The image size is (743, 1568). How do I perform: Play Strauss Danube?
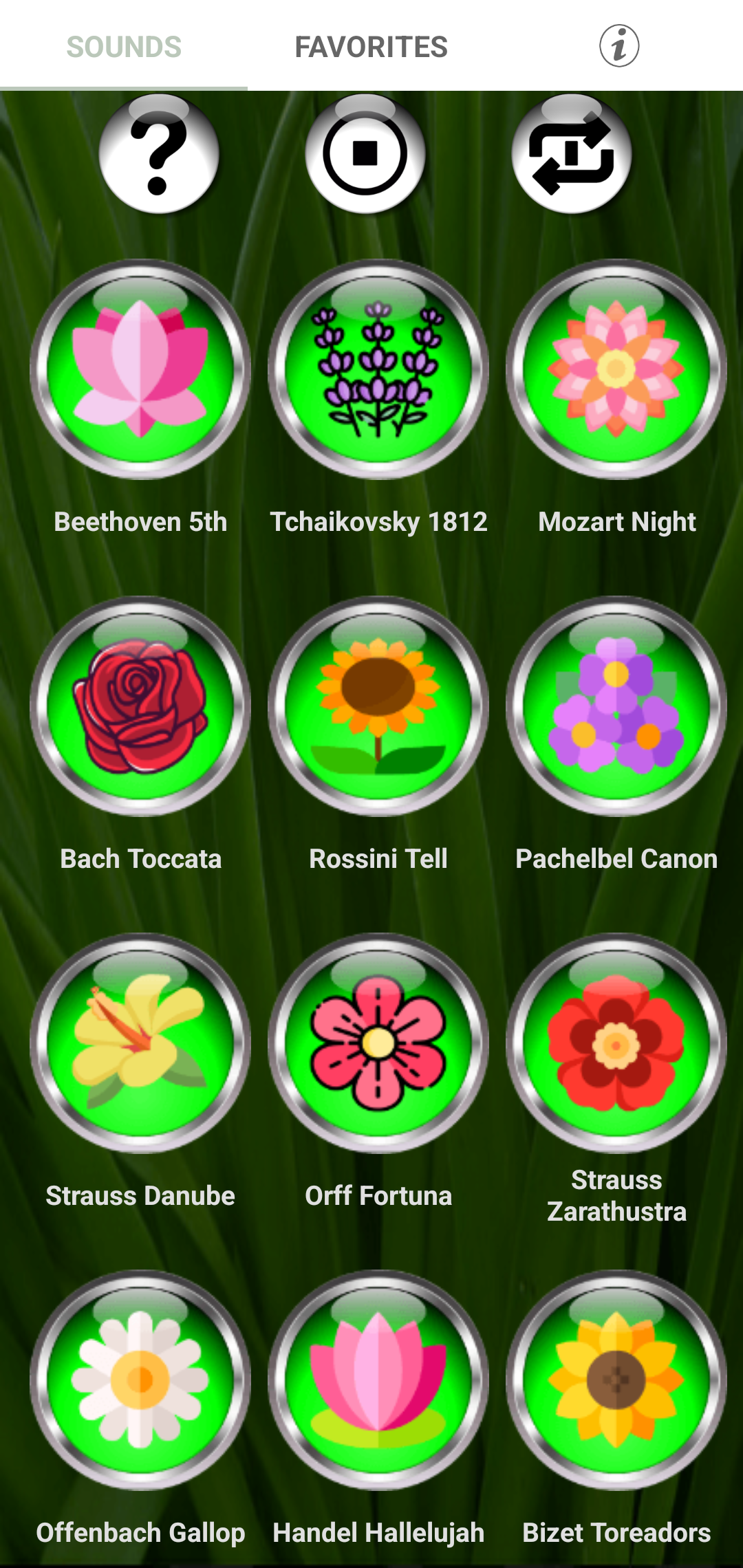pyautogui.click(x=140, y=1043)
